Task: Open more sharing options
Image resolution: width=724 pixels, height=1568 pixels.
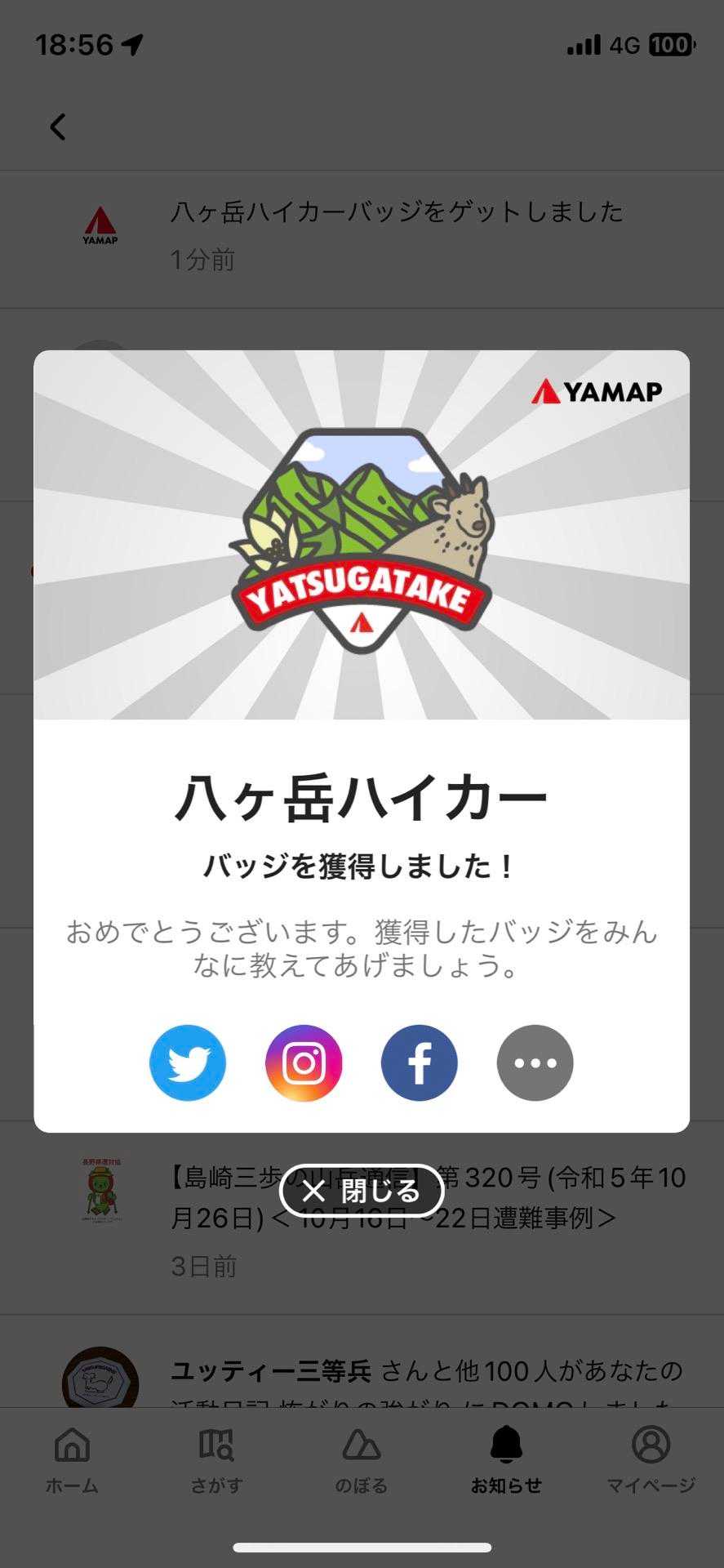Action: point(535,1062)
